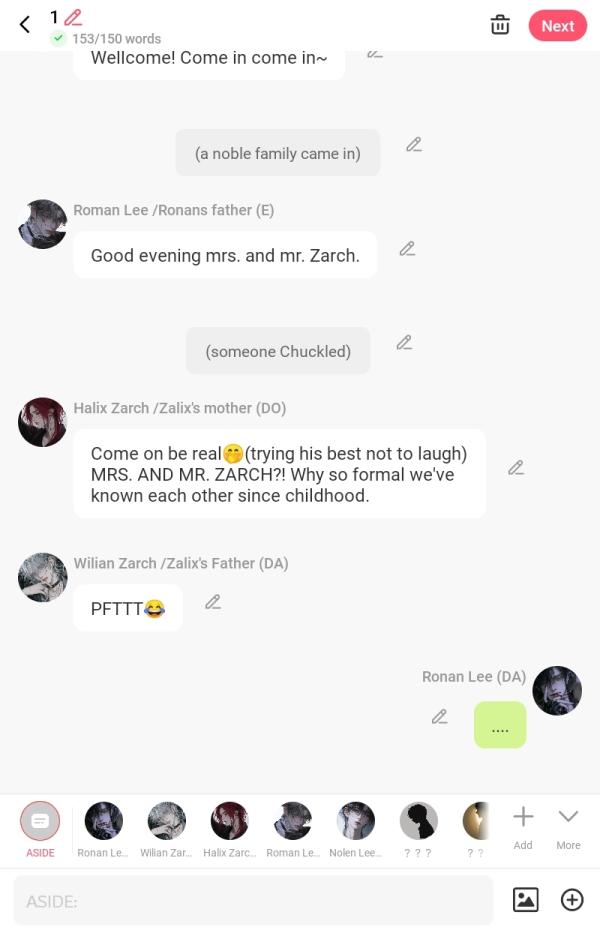Screen dimensions: 600x933
Task: Delete using the trash can icon
Action: 500,25
